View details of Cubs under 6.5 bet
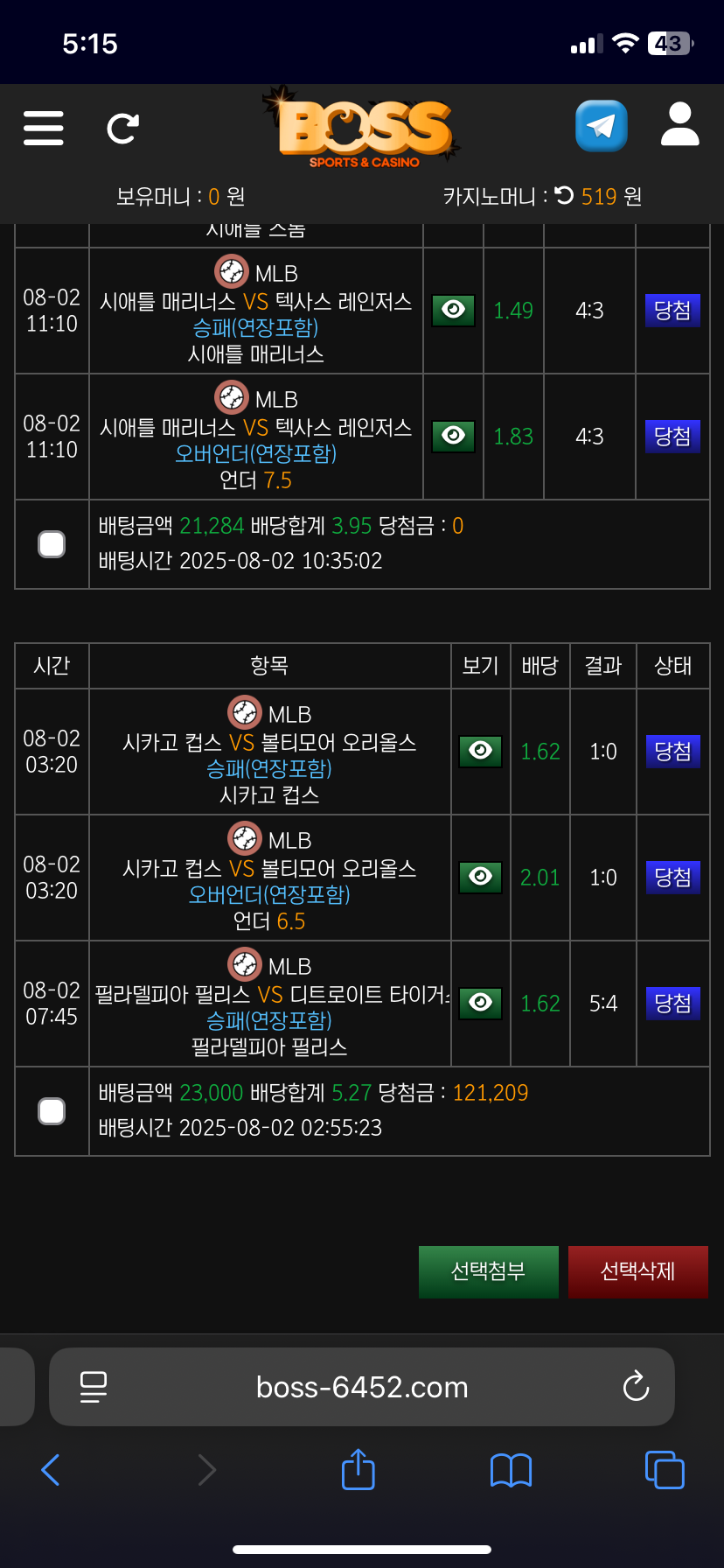This screenshot has width=724, height=1568. (480, 877)
